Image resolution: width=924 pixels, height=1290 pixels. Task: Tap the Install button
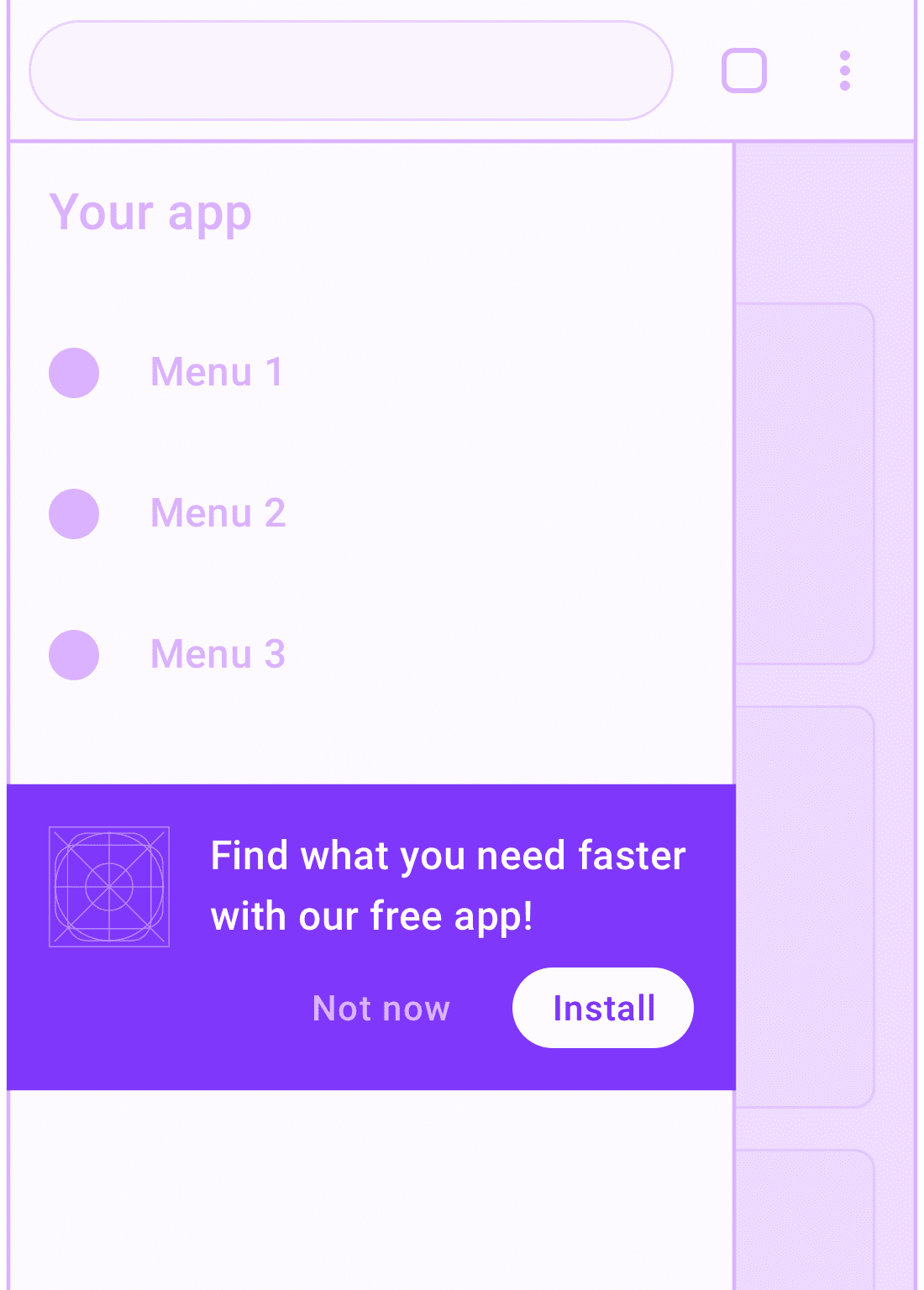coord(602,1008)
